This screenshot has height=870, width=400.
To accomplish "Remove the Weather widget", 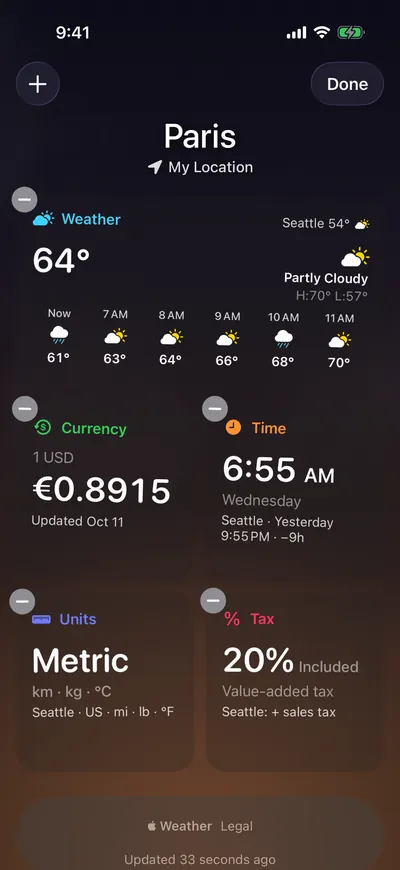I will [24, 200].
